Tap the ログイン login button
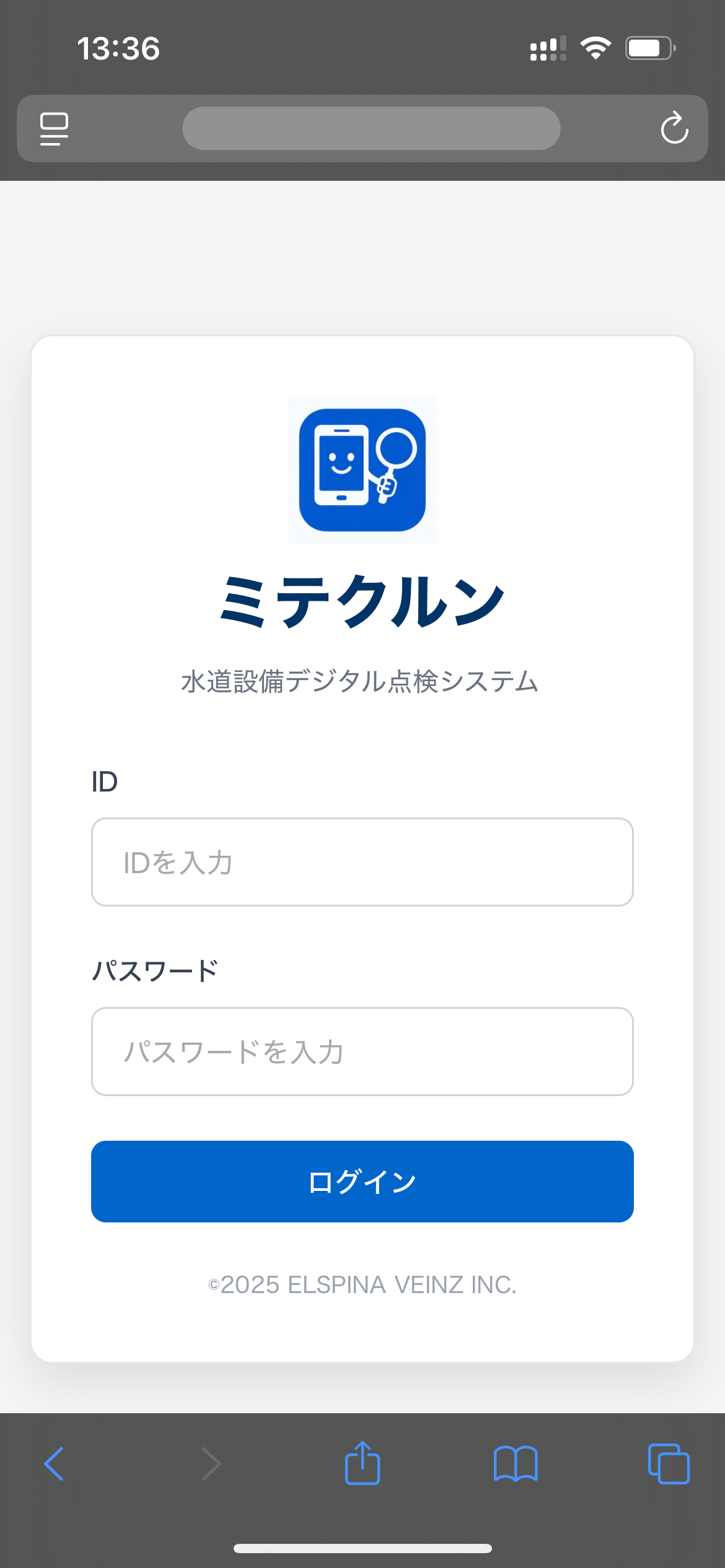The image size is (725, 1568). pyautogui.click(x=362, y=1180)
